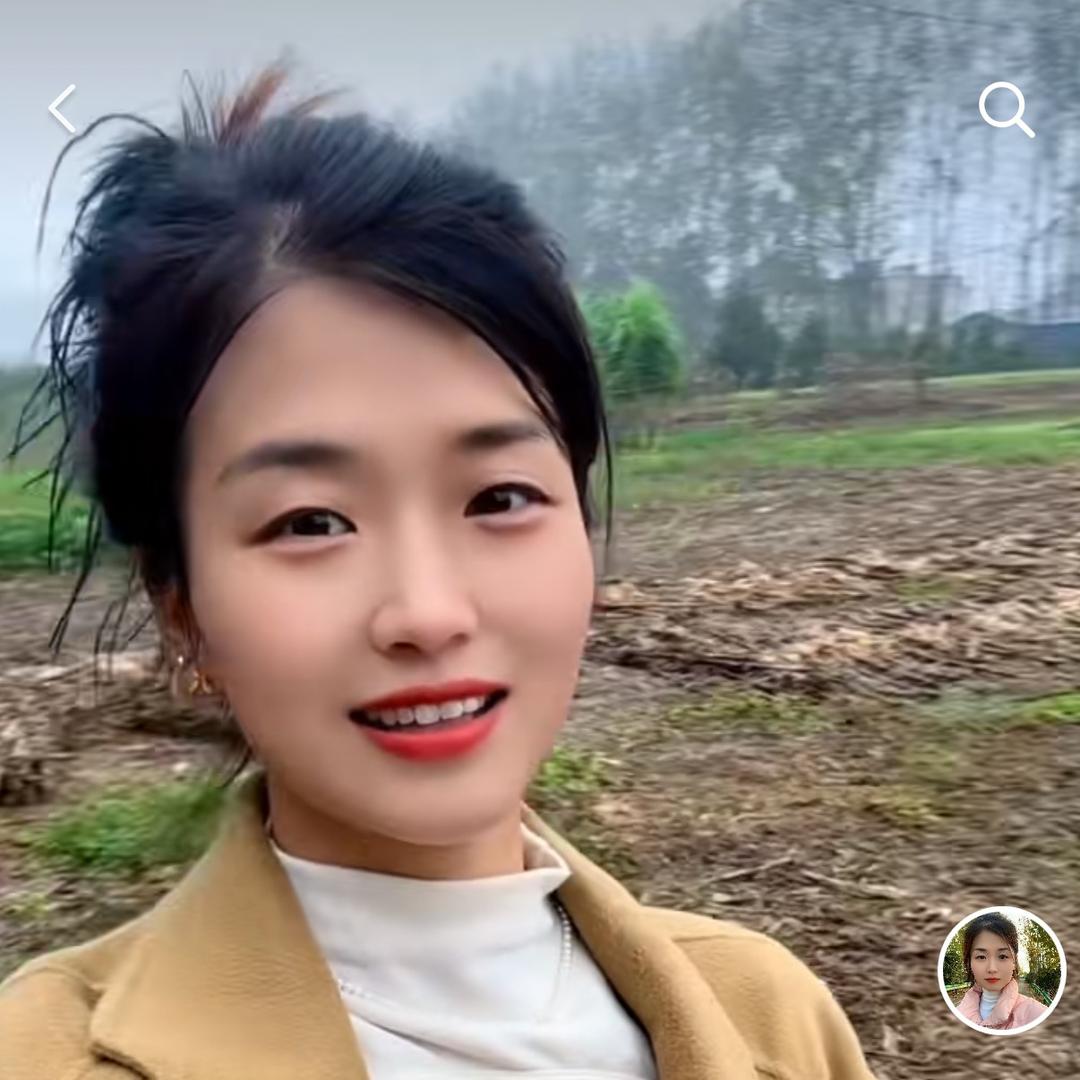Go back using the top-left arrow

coord(62,109)
